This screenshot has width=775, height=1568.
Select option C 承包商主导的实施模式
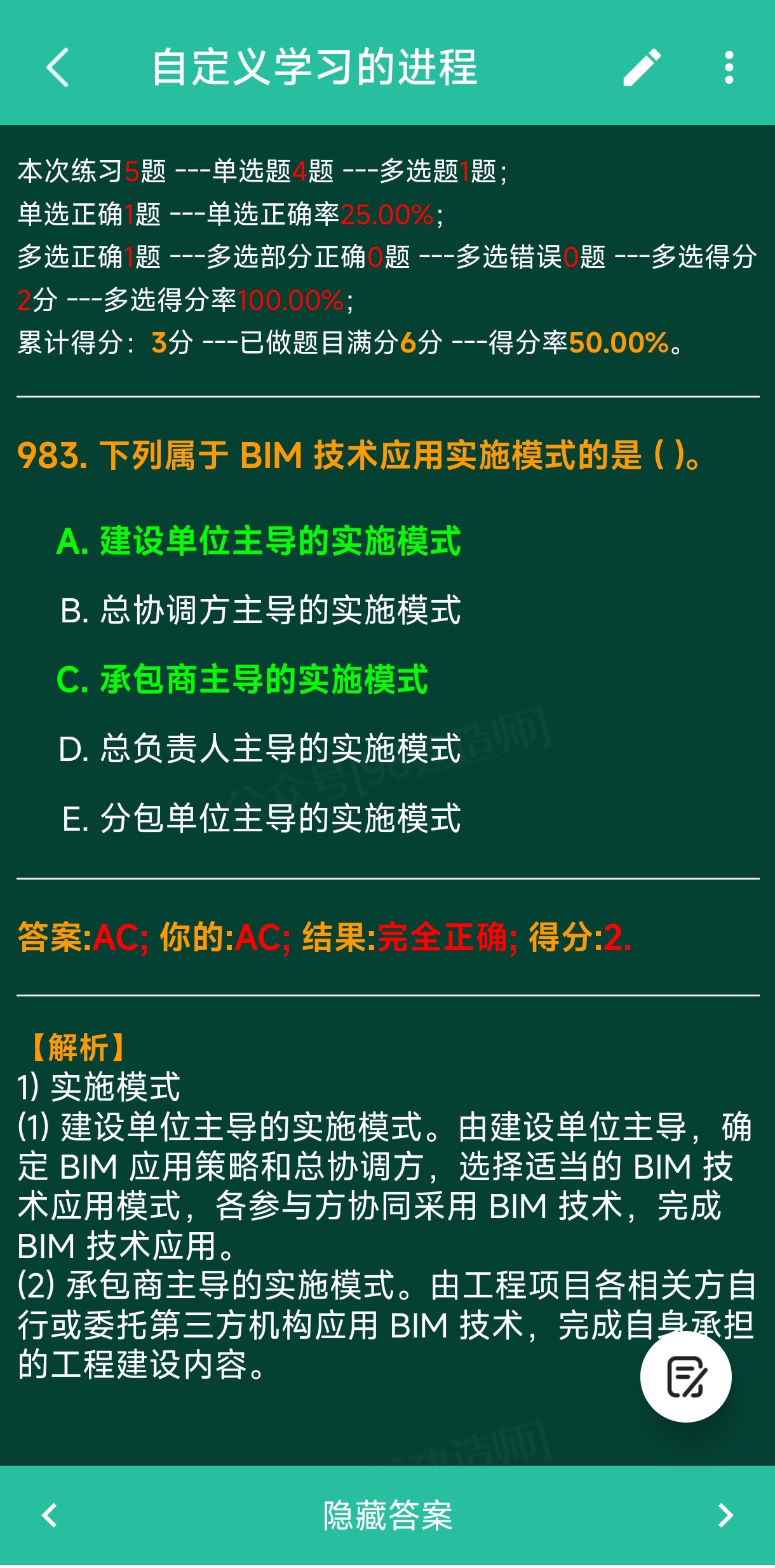[x=243, y=680]
